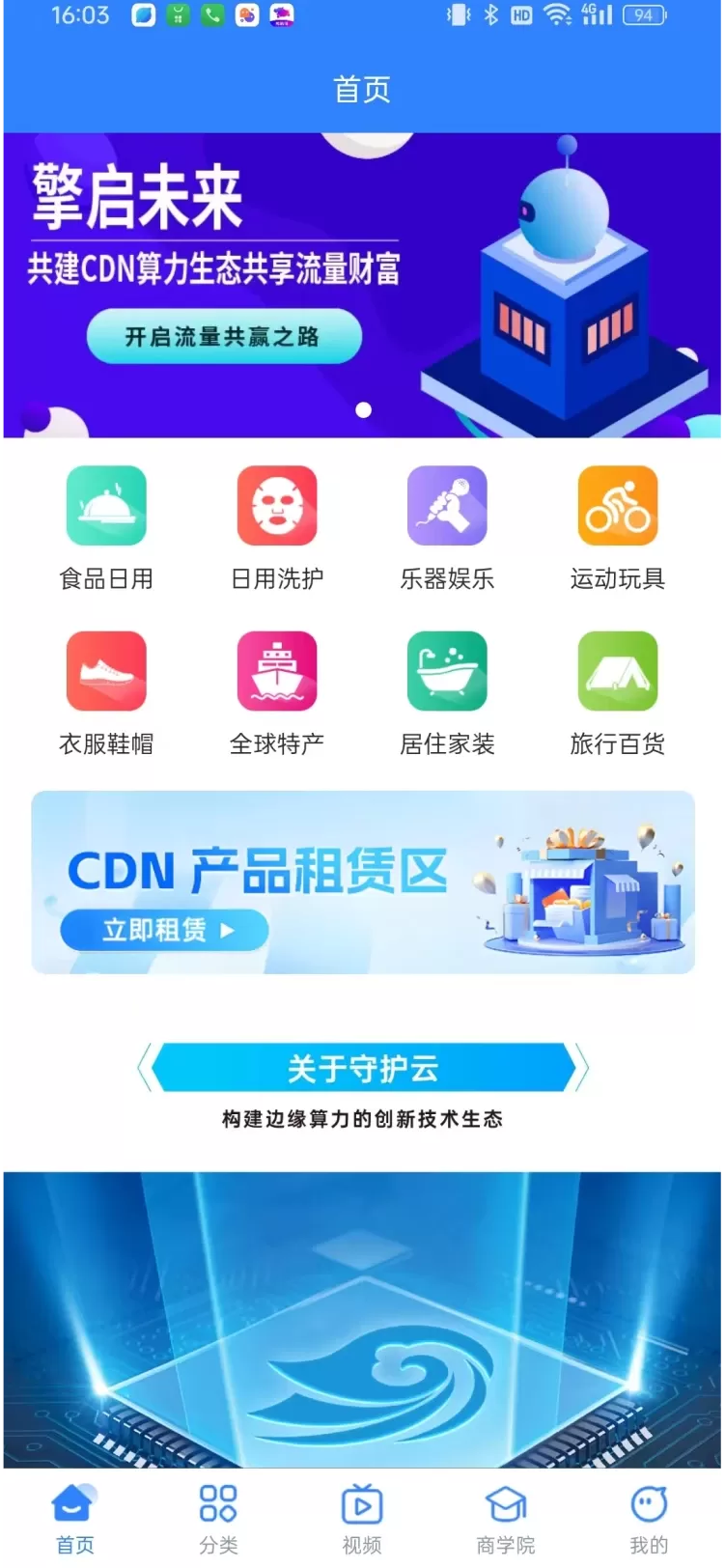The width and height of the screenshot is (725, 1568).
Task: Open the CDN 产品租赁区 banner
Action: click(363, 882)
